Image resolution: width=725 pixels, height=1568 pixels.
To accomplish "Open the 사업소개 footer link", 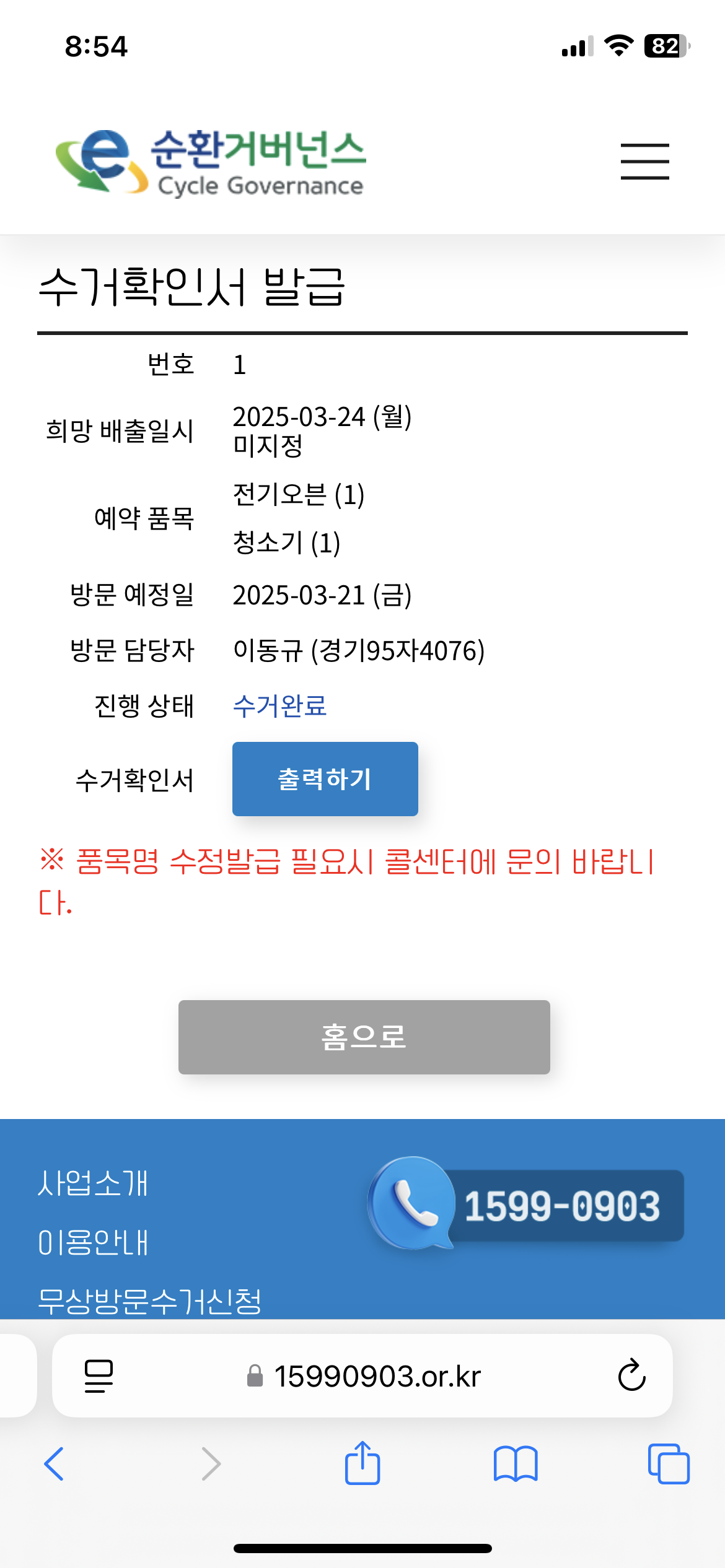I will click(x=93, y=1183).
